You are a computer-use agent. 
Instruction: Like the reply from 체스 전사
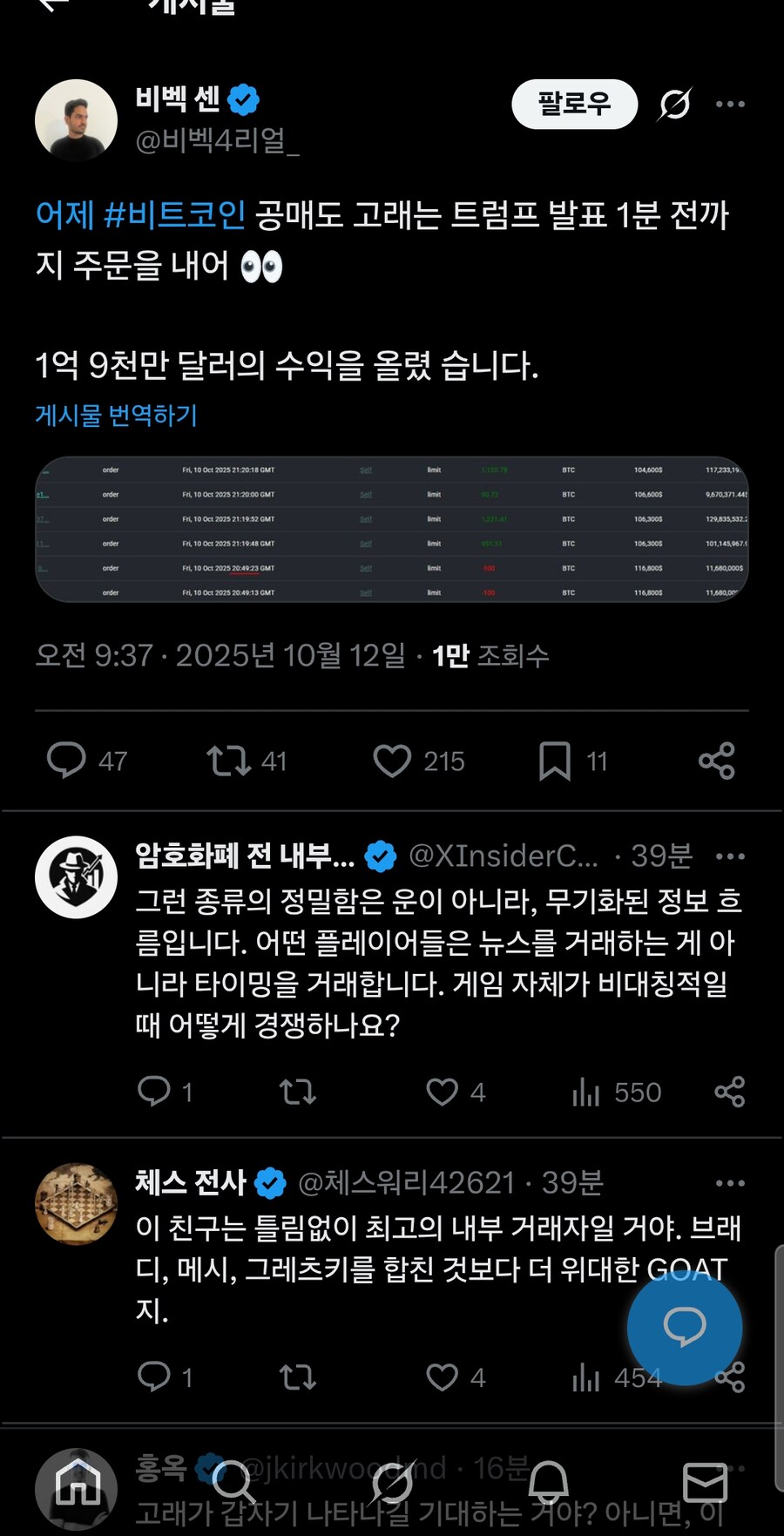(x=442, y=1377)
